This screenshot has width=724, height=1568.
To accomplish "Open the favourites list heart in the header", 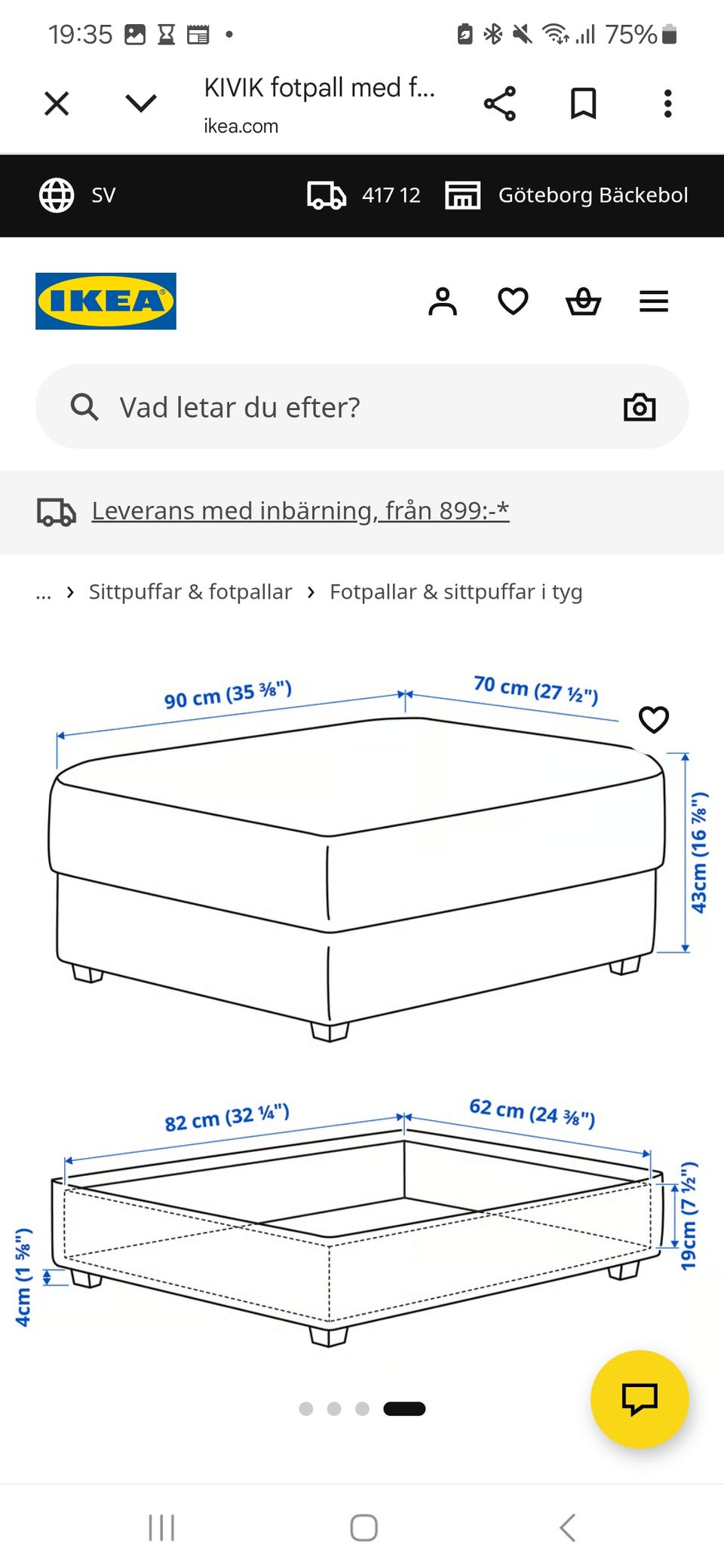I will pos(513,302).
